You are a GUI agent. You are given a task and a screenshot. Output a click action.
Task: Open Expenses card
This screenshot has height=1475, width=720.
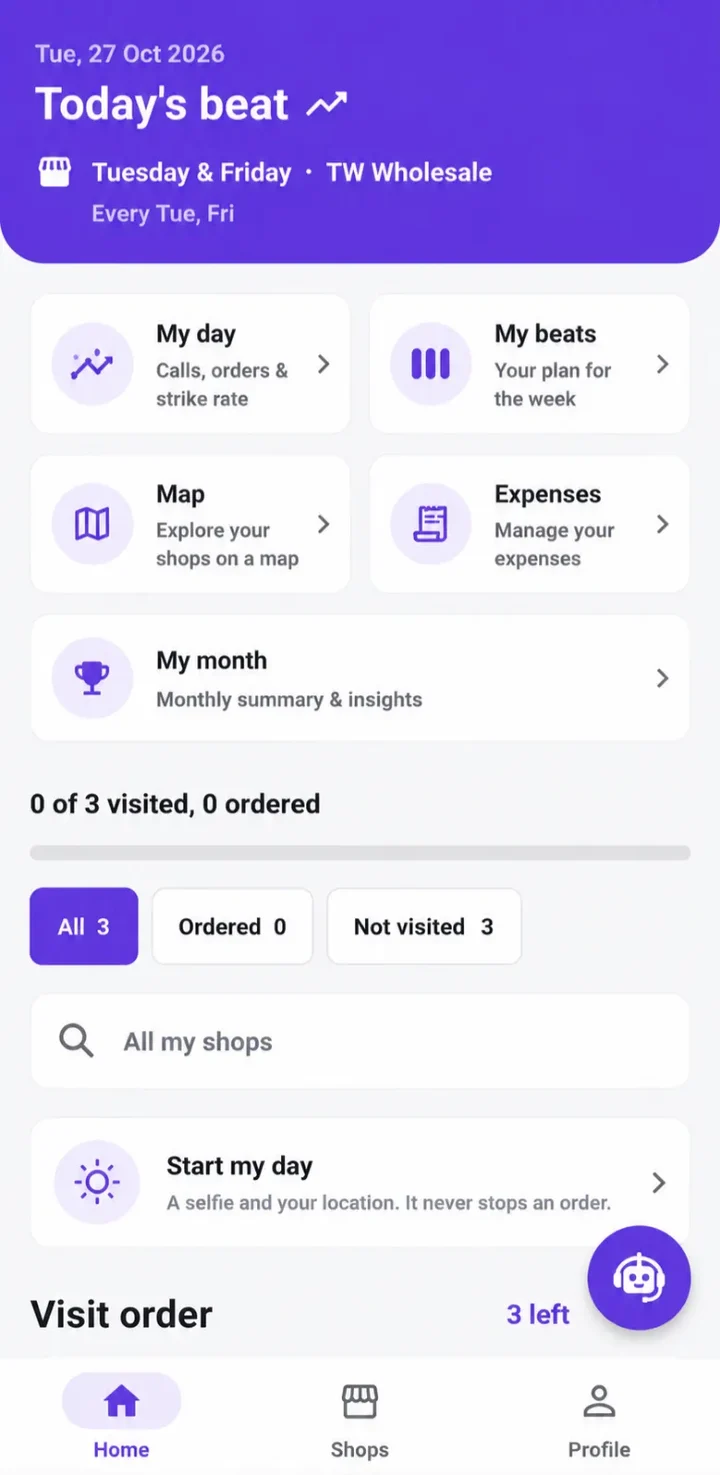pyautogui.click(x=529, y=524)
